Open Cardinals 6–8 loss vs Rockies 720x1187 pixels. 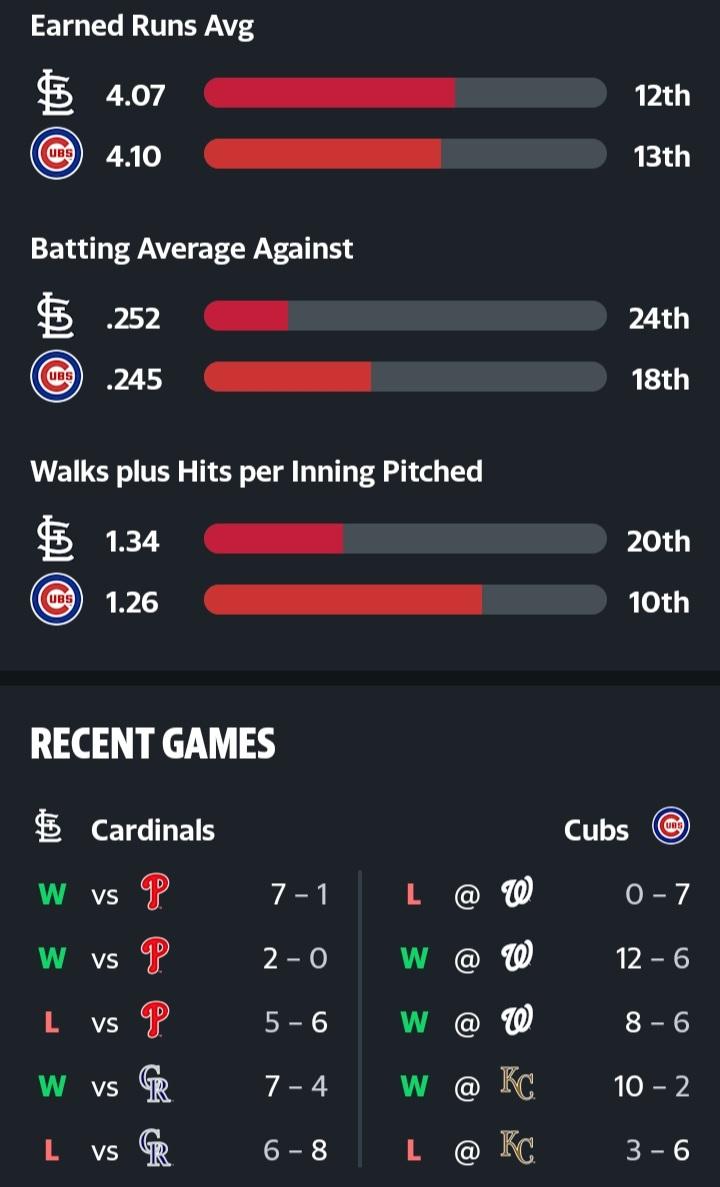point(182,1151)
